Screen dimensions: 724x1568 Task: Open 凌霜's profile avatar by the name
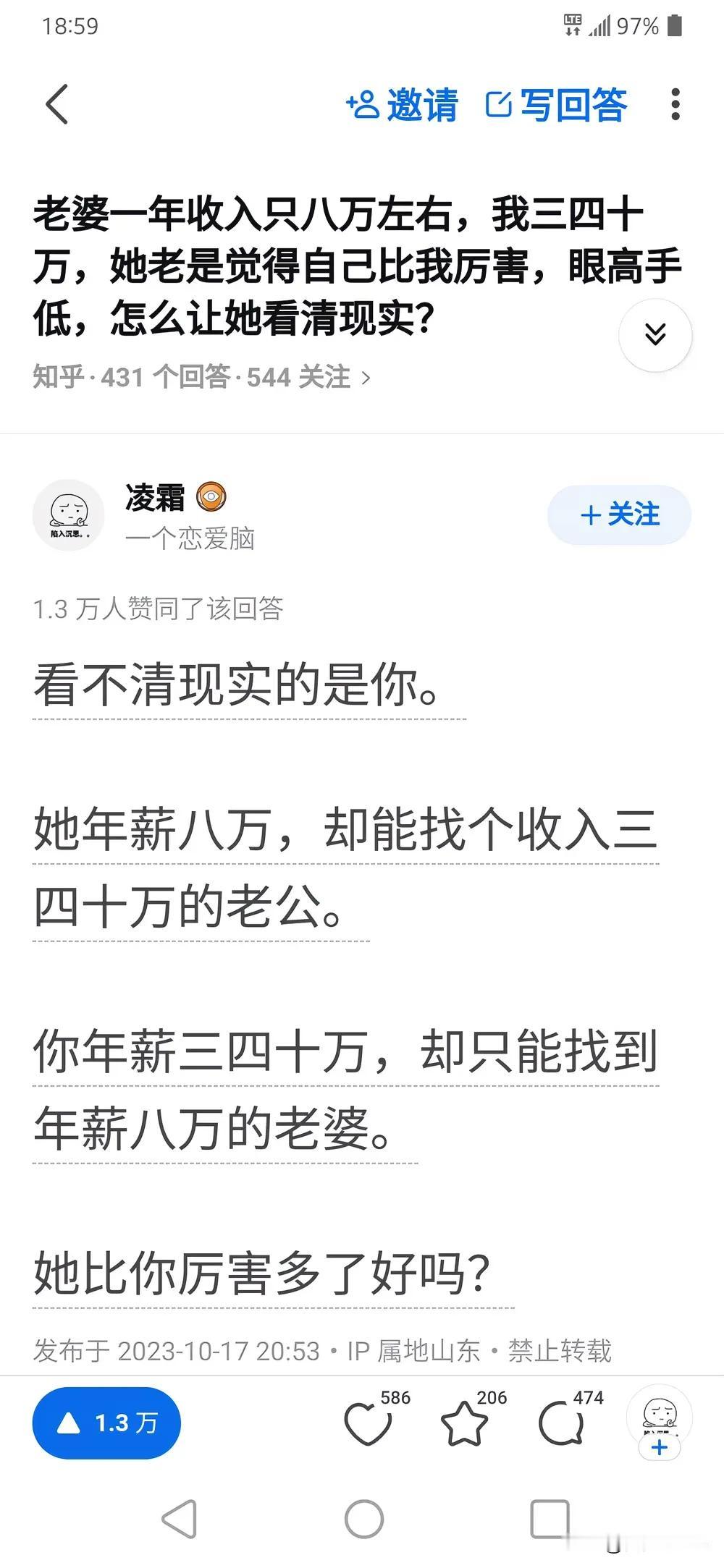69,514
